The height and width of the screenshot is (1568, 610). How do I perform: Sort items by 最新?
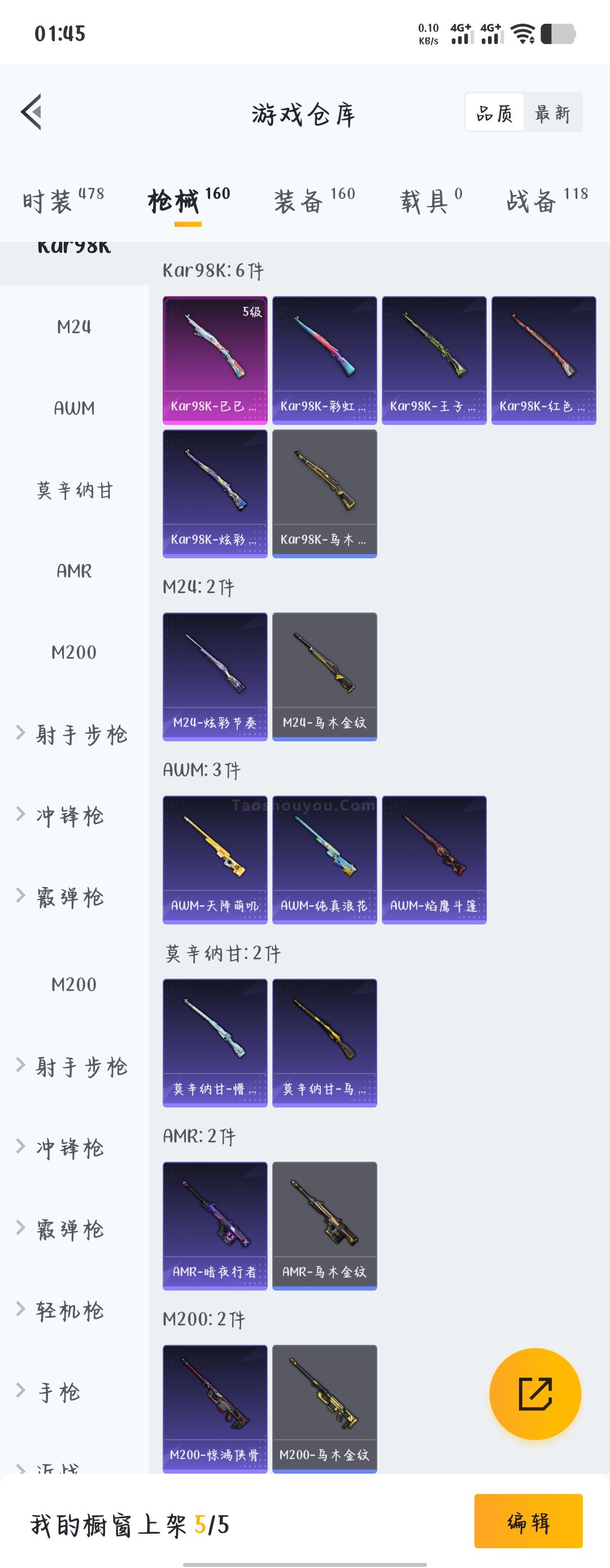[x=552, y=113]
